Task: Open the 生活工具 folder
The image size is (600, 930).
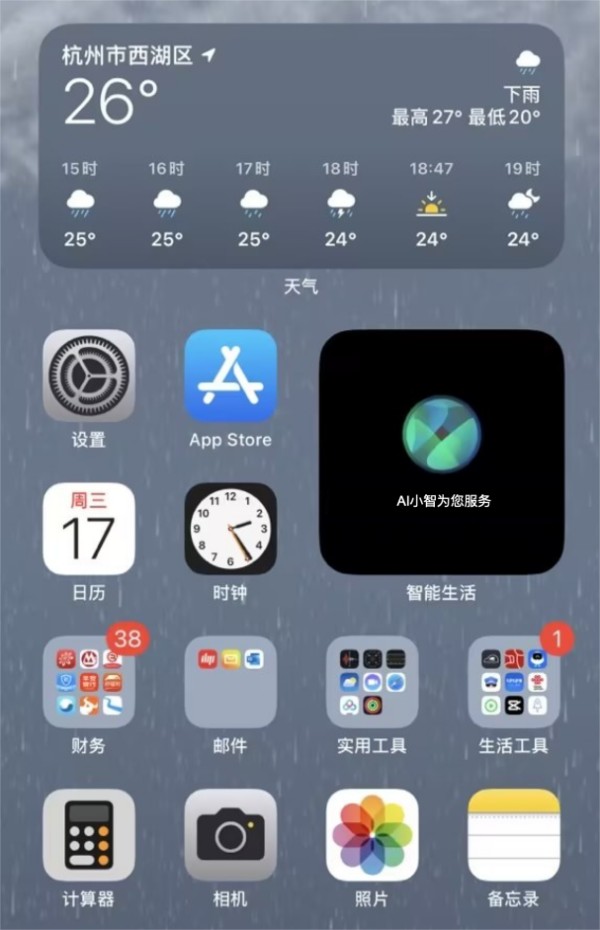Action: (x=513, y=682)
